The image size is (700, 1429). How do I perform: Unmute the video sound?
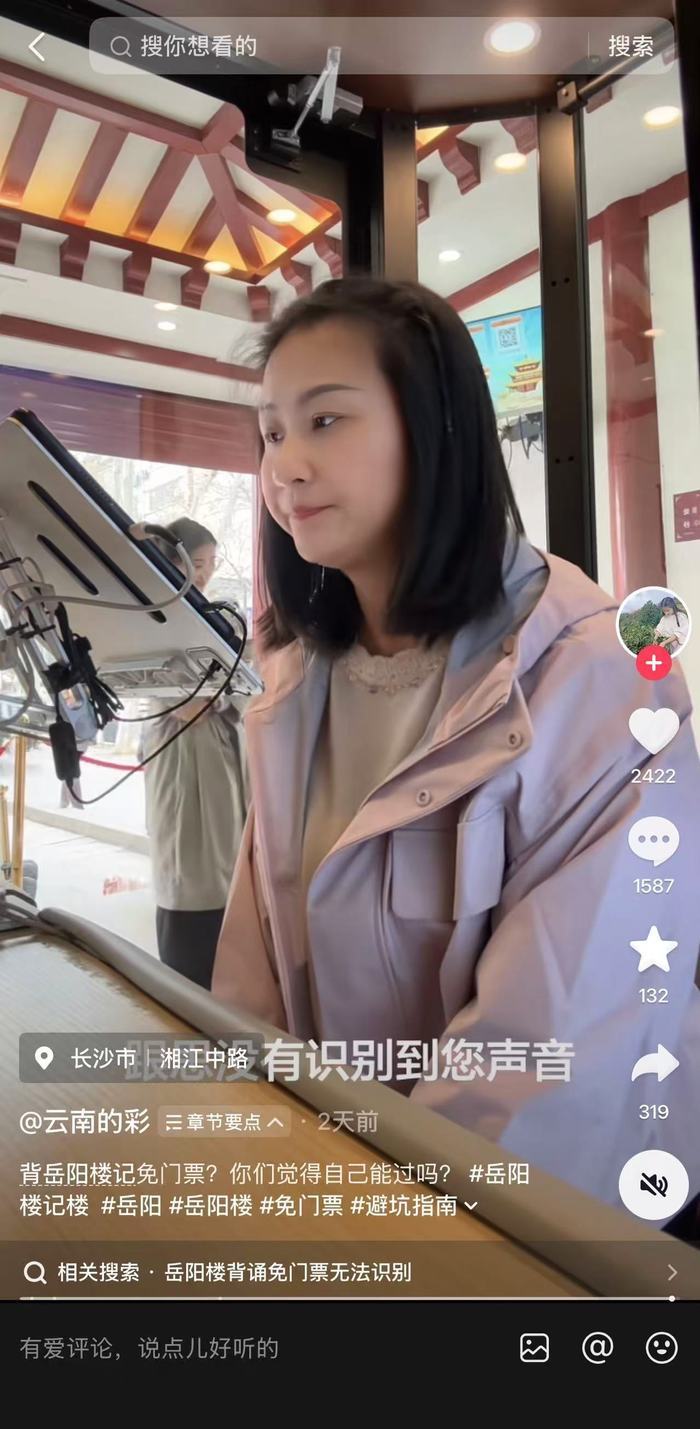click(x=653, y=1185)
